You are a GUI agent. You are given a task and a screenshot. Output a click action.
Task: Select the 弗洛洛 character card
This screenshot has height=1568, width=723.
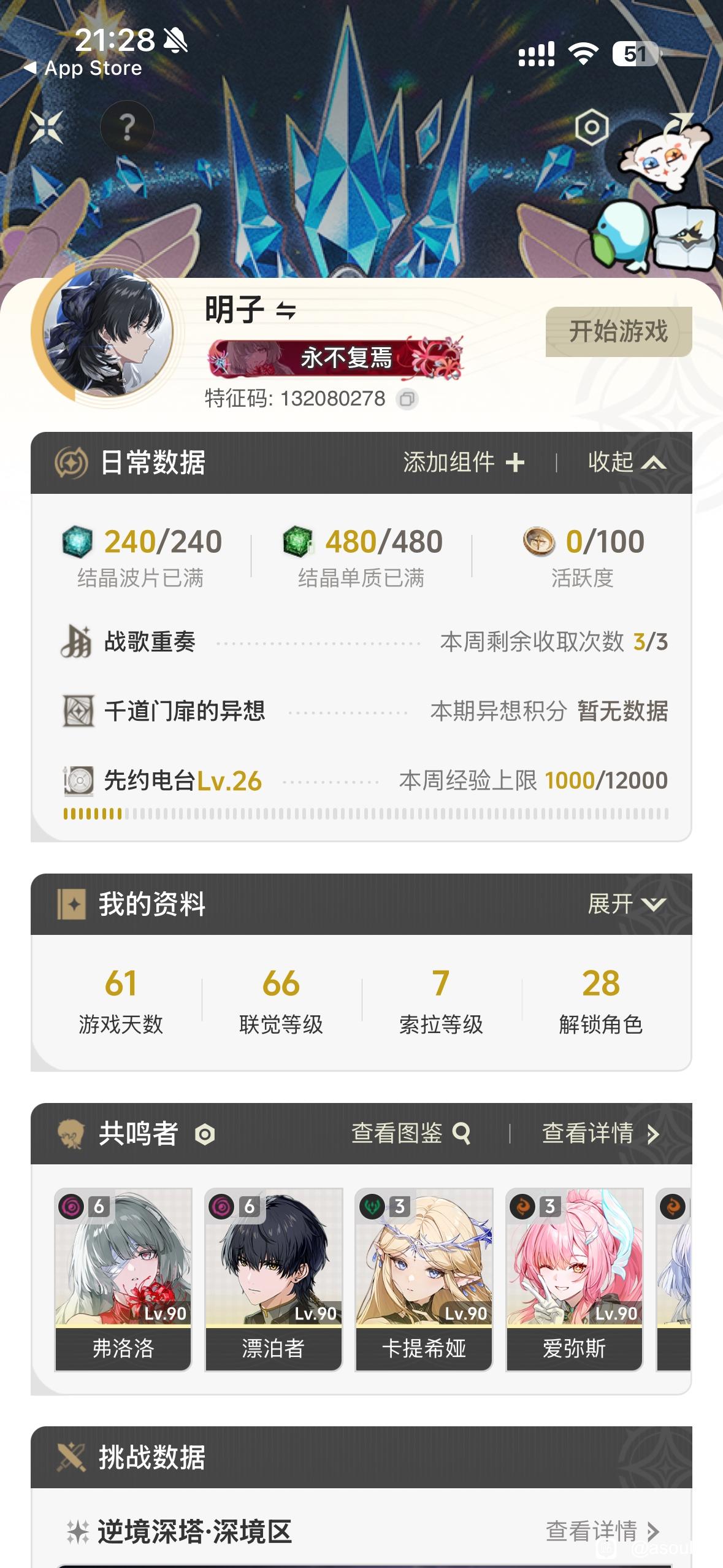(123, 1279)
